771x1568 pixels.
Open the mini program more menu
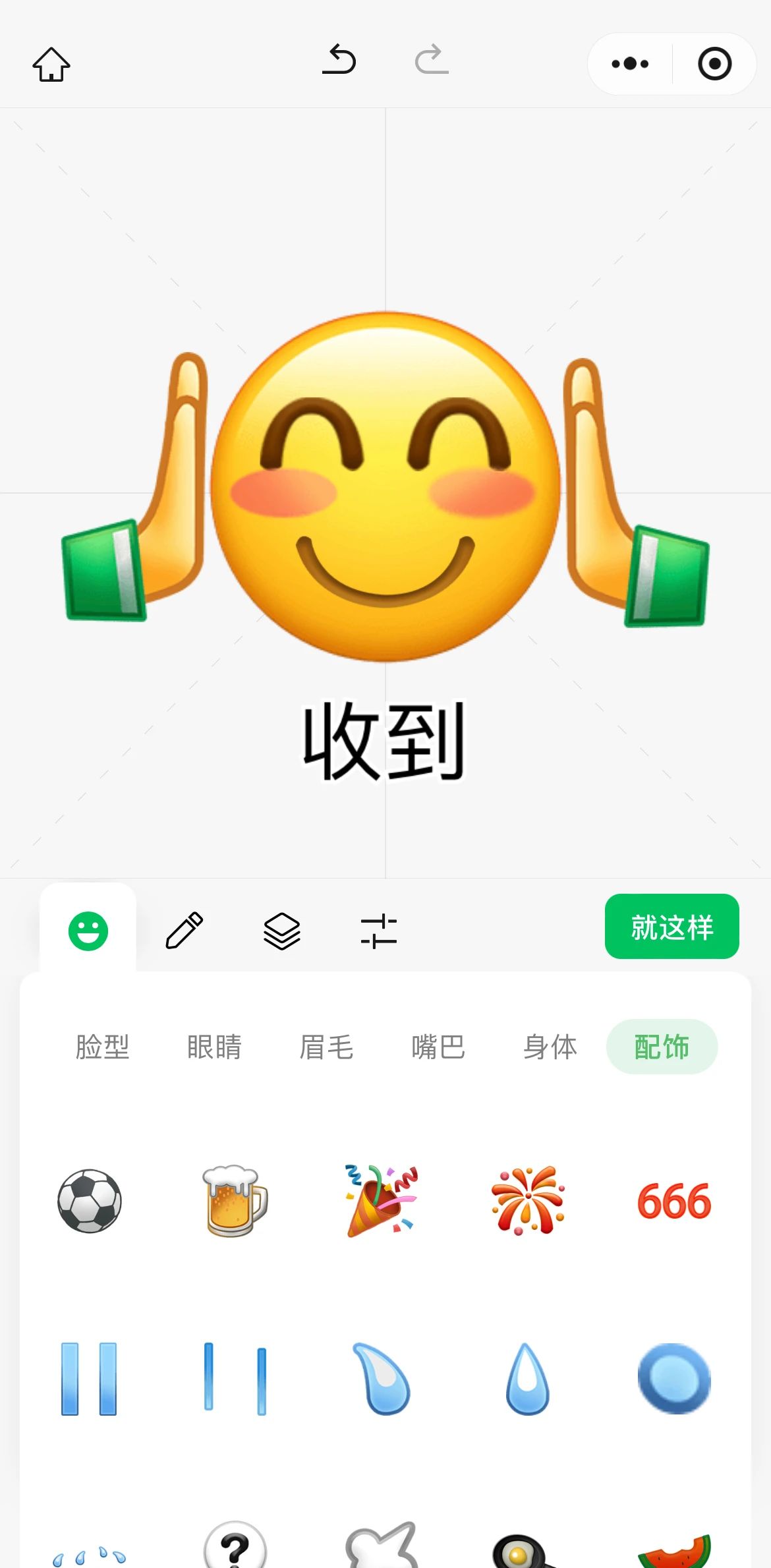pos(630,64)
